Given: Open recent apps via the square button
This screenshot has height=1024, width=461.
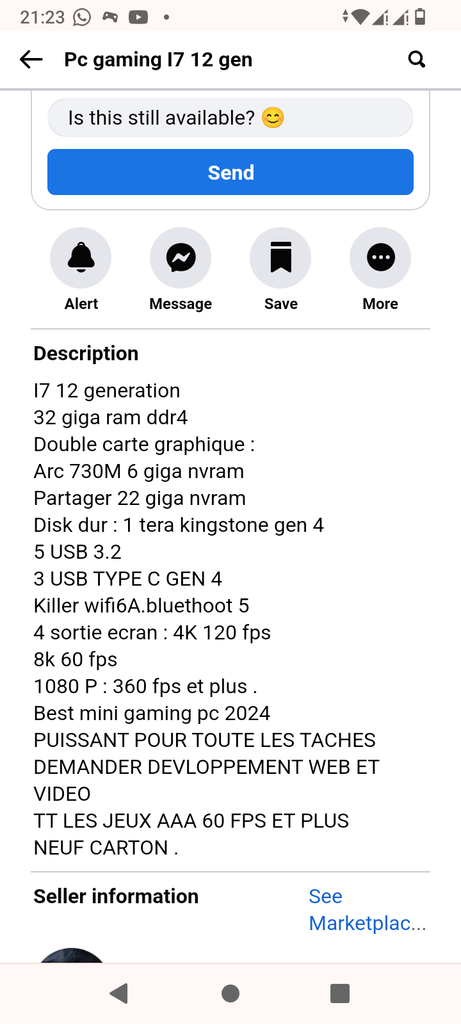Looking at the screenshot, I should tap(340, 993).
